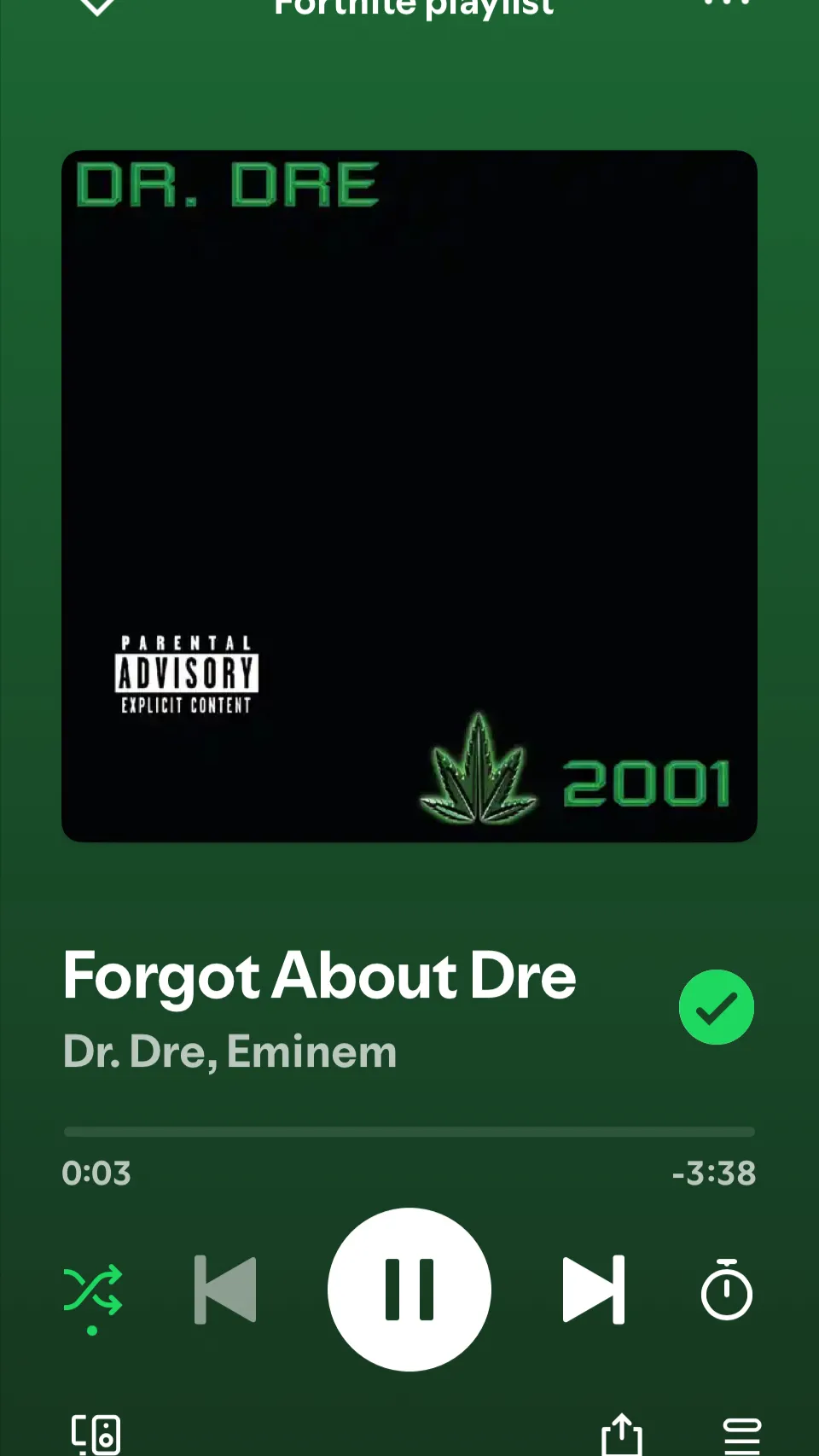Image resolution: width=819 pixels, height=1456 pixels.
Task: Remove Forgot About Dre from saved
Action: click(x=716, y=1007)
